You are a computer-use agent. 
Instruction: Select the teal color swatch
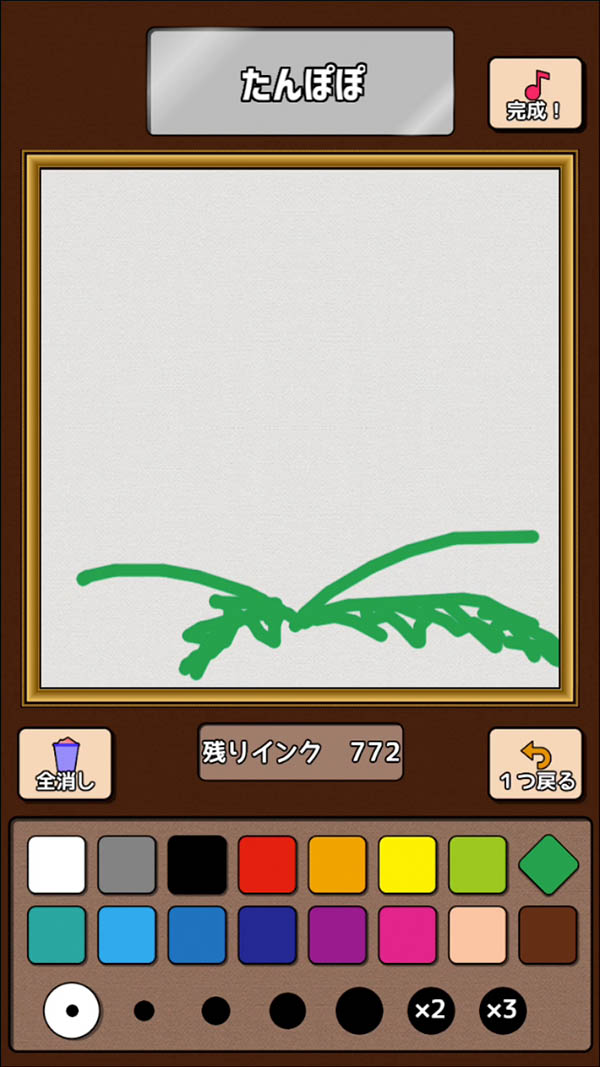[57, 935]
